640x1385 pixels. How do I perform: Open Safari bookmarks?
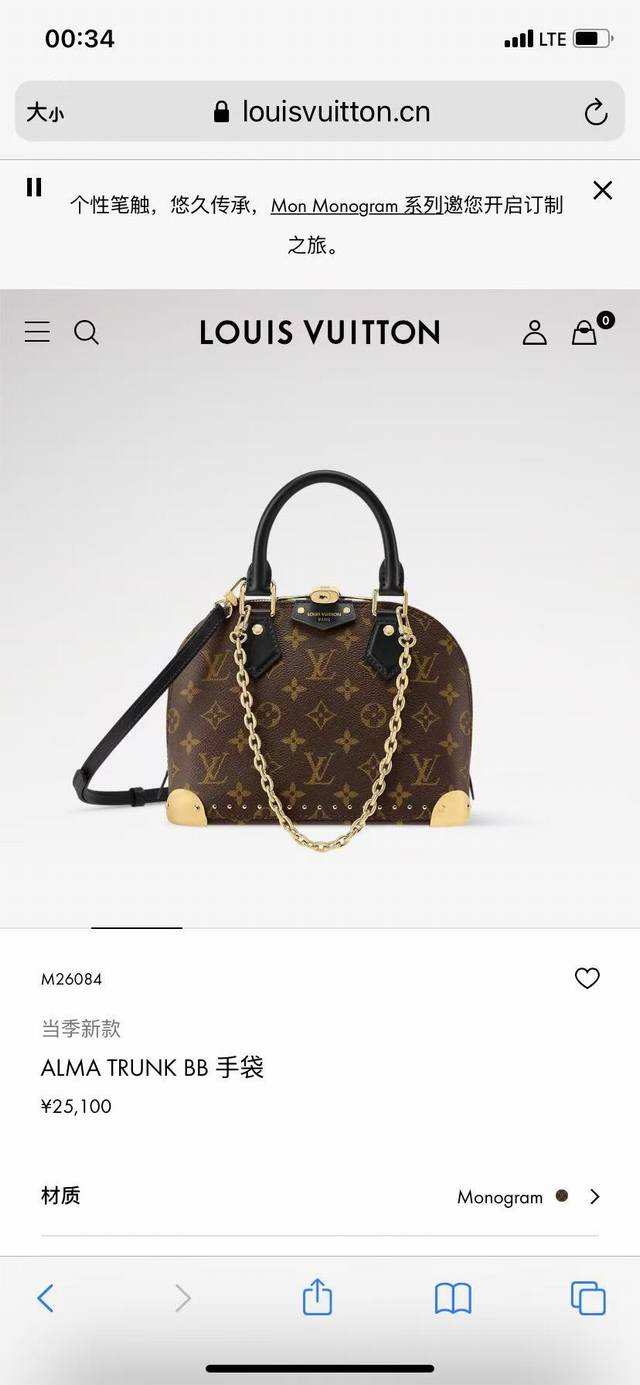point(453,1298)
